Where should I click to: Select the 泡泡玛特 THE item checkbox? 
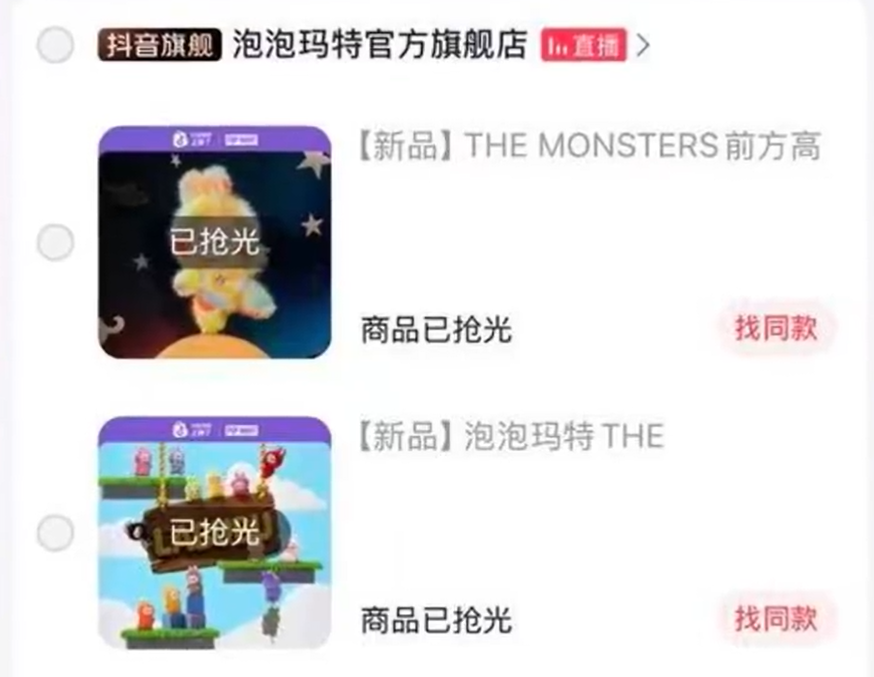[55, 532]
